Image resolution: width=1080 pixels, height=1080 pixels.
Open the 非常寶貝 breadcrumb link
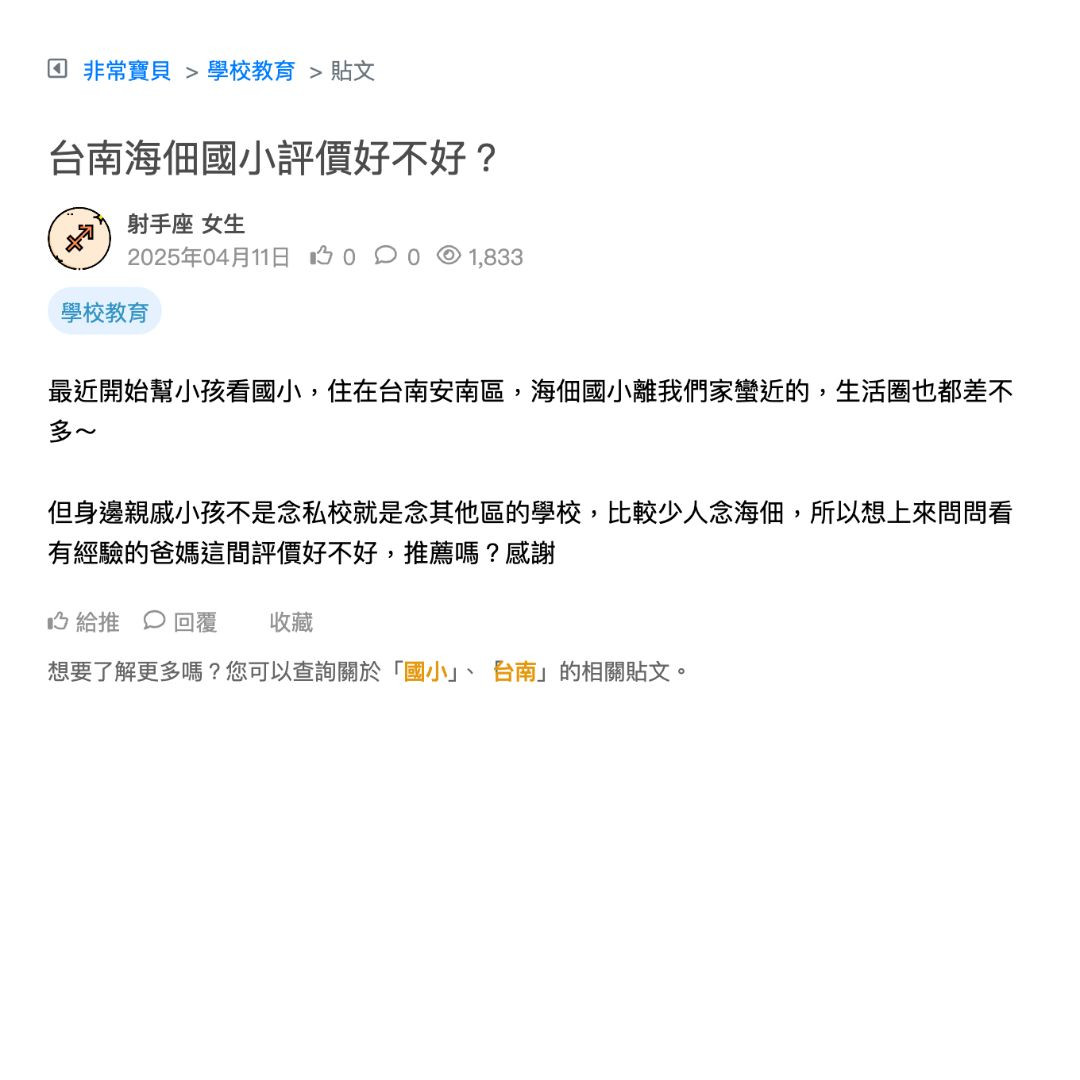click(127, 71)
